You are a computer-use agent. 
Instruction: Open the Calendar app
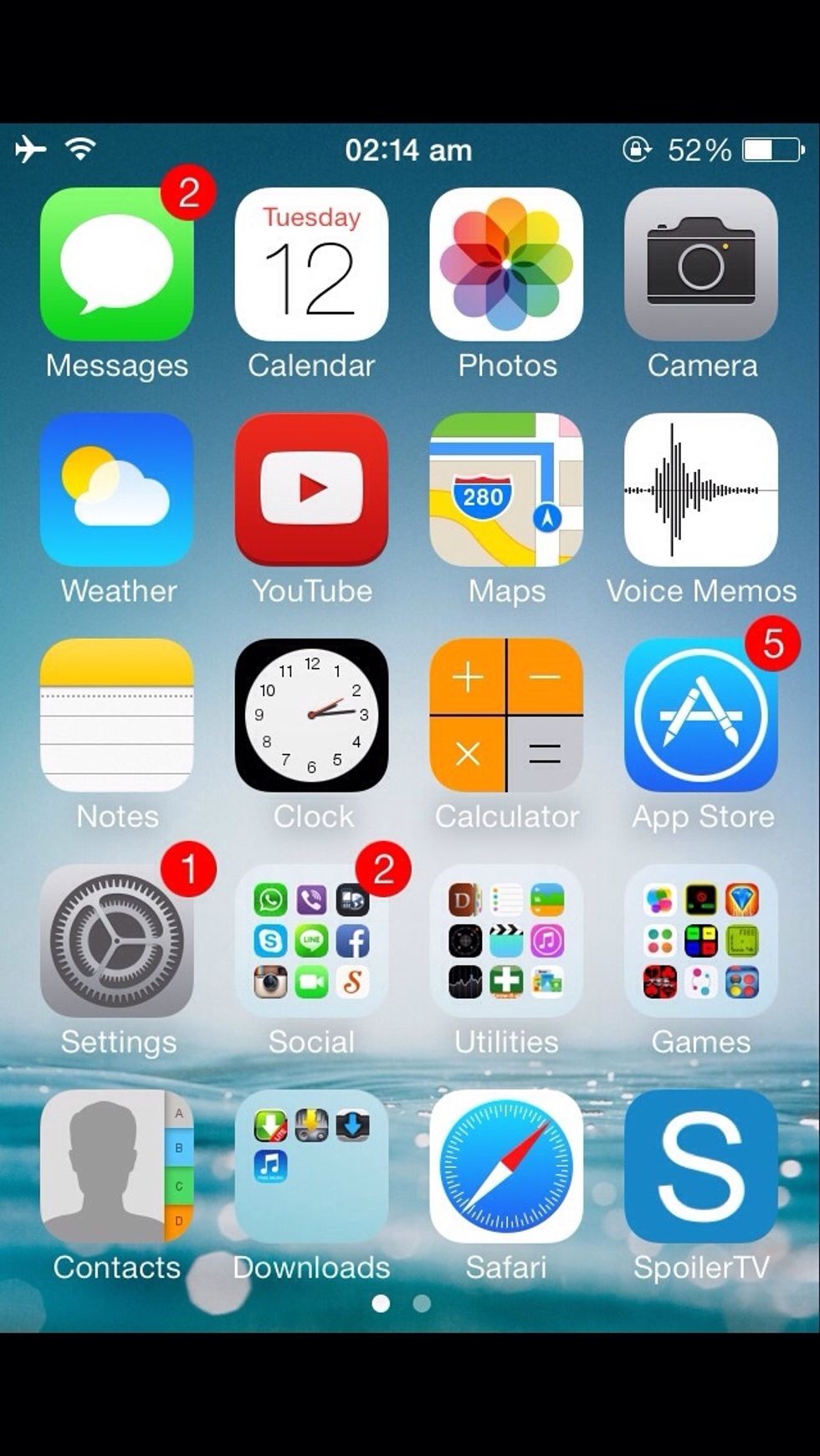pyautogui.click(x=311, y=264)
